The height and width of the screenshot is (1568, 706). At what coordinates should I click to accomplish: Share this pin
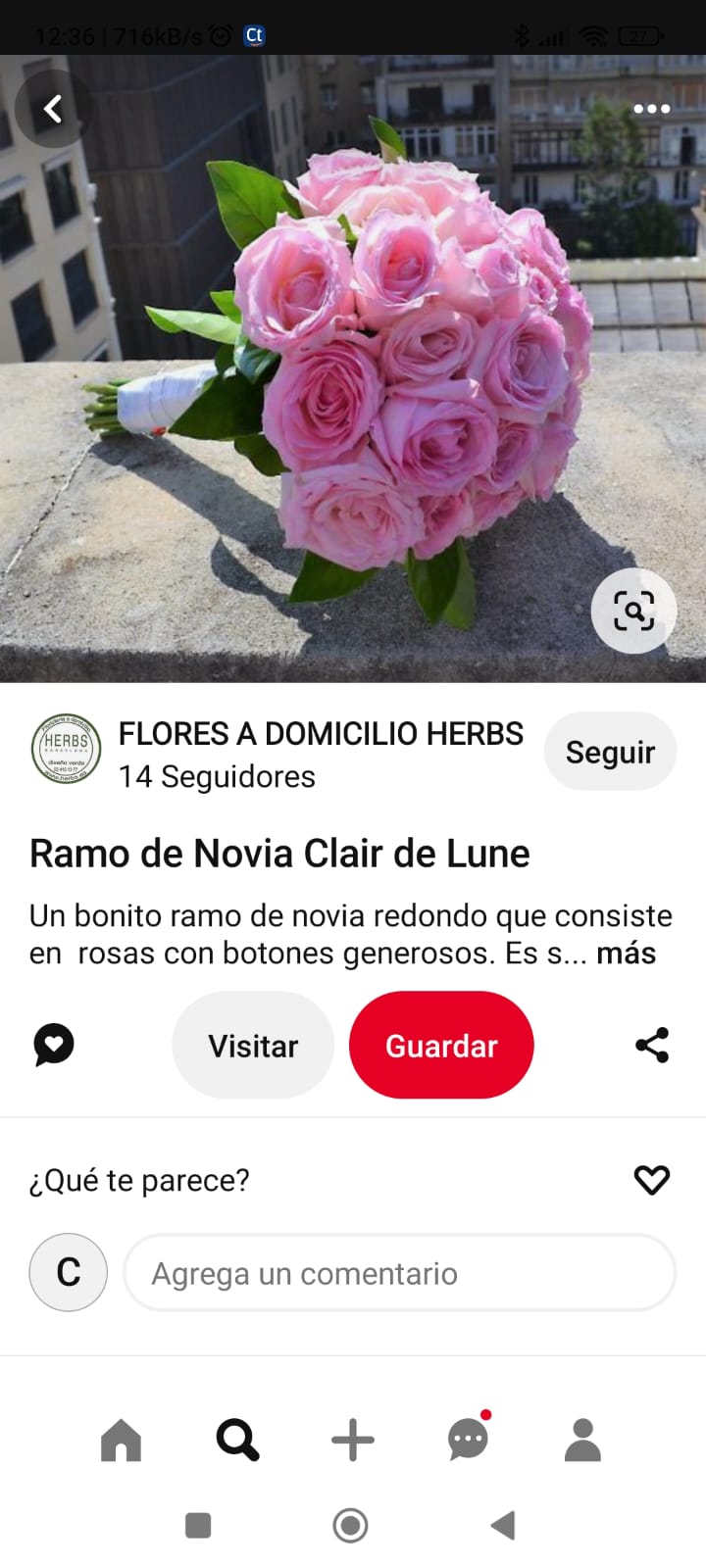[651, 1046]
